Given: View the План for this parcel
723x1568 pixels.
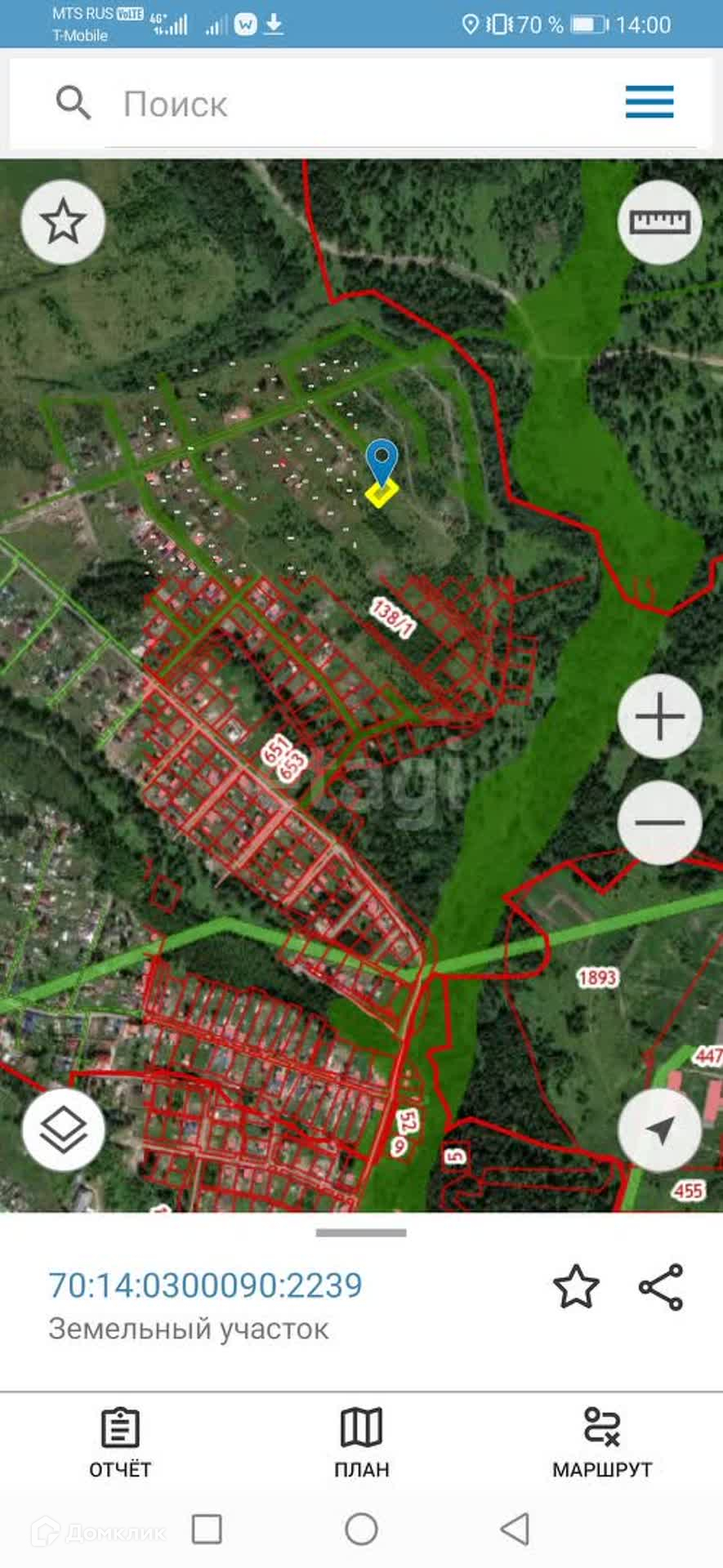Looking at the screenshot, I should (361, 1442).
